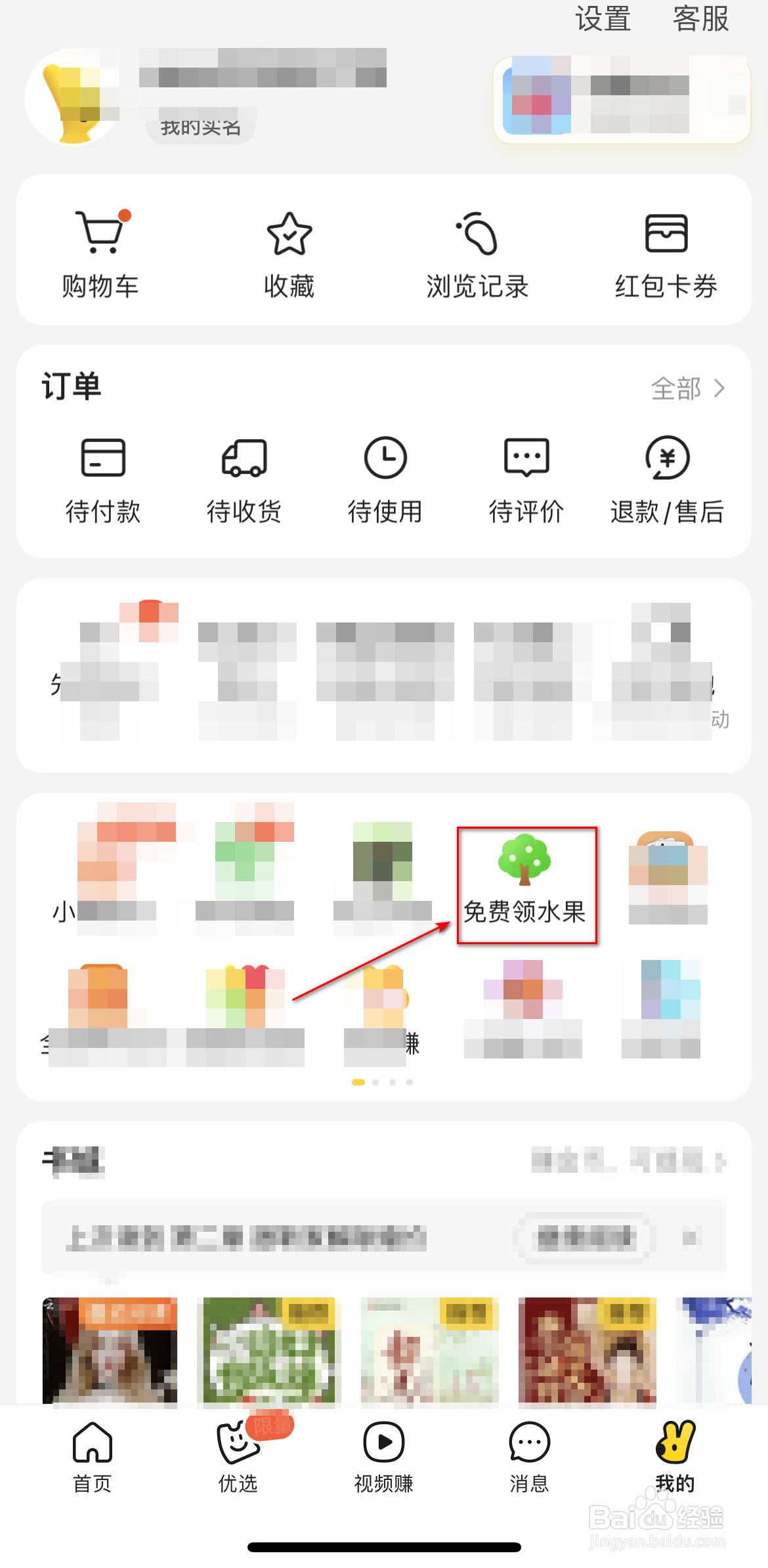This screenshot has width=768, height=1568.
Task: Open 设置 settings
Action: pyautogui.click(x=602, y=20)
